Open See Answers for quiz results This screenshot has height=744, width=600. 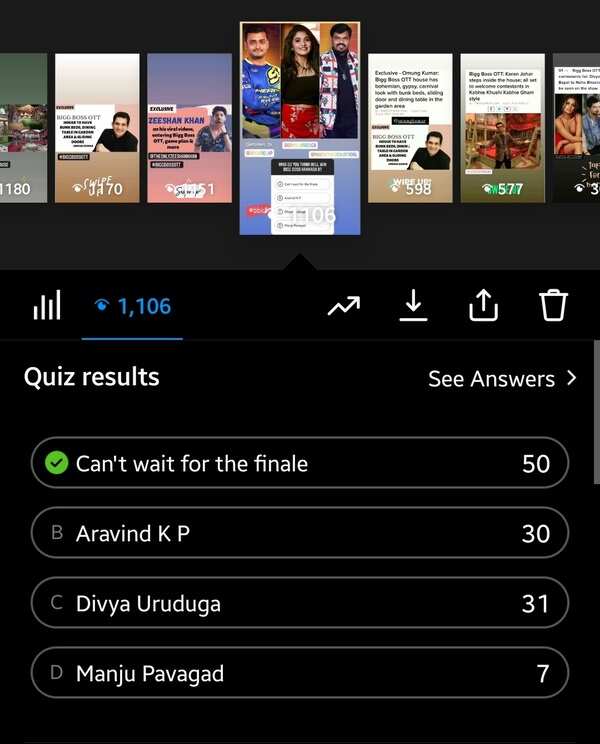click(502, 379)
